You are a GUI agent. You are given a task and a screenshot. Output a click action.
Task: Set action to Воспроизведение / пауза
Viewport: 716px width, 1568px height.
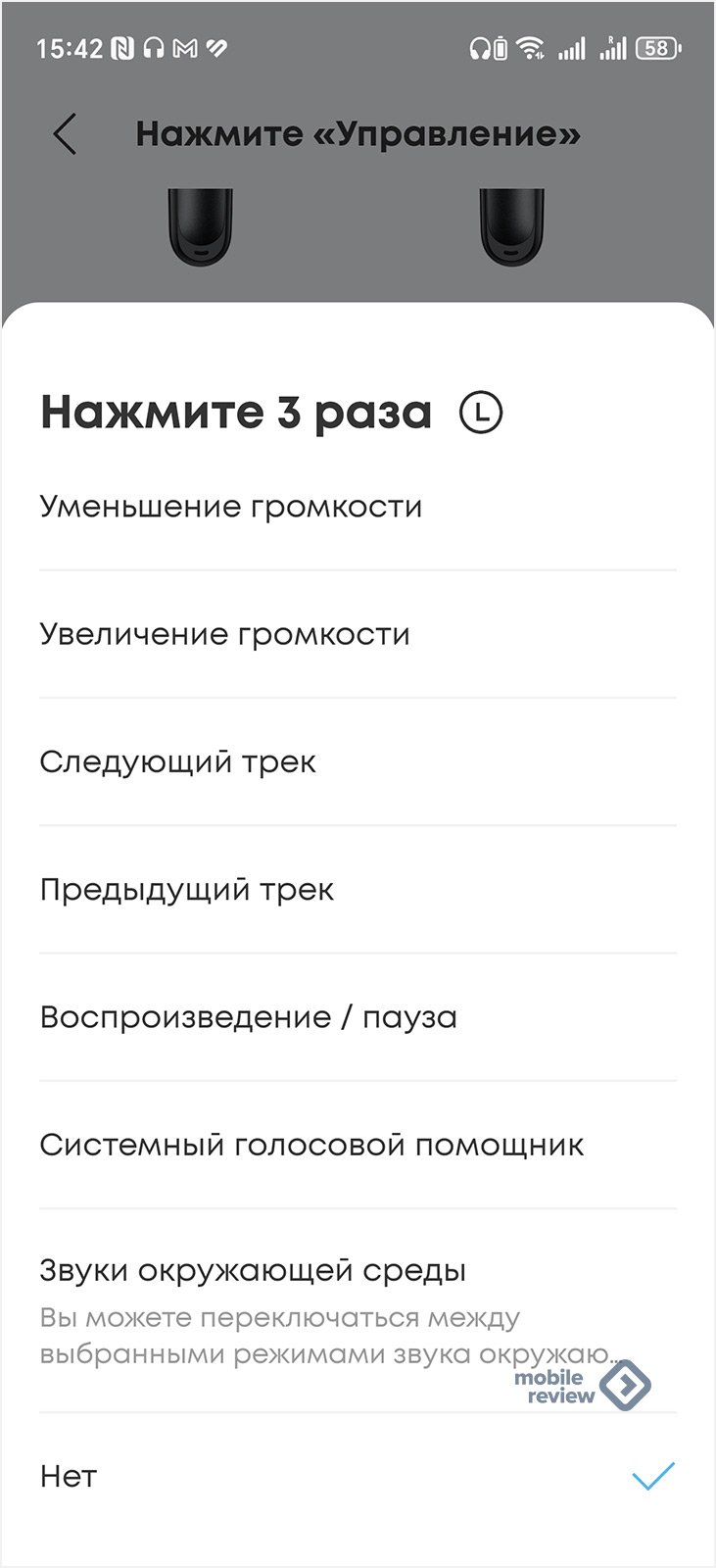(x=249, y=1017)
